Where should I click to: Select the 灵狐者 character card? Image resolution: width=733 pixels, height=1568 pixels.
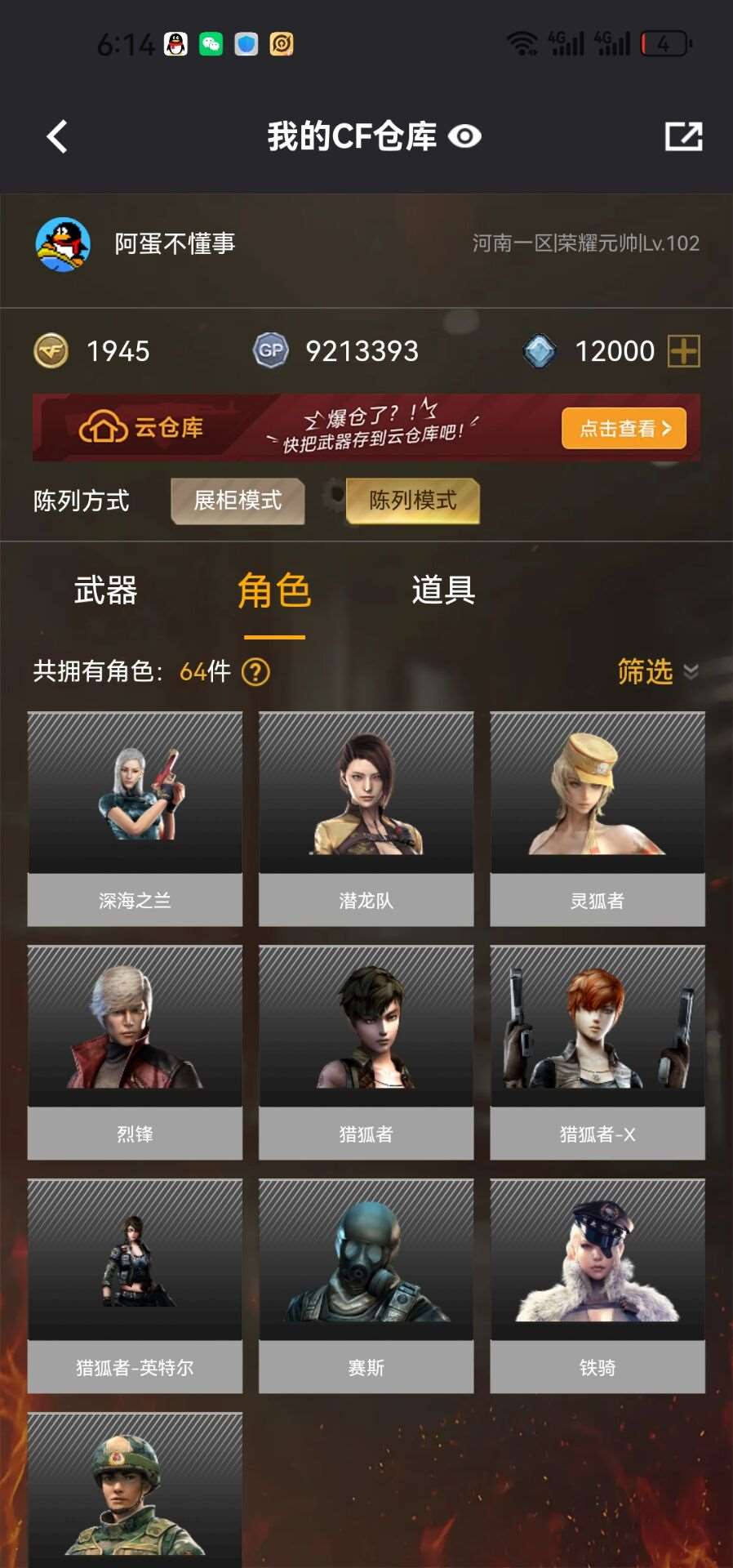pyautogui.click(x=597, y=818)
